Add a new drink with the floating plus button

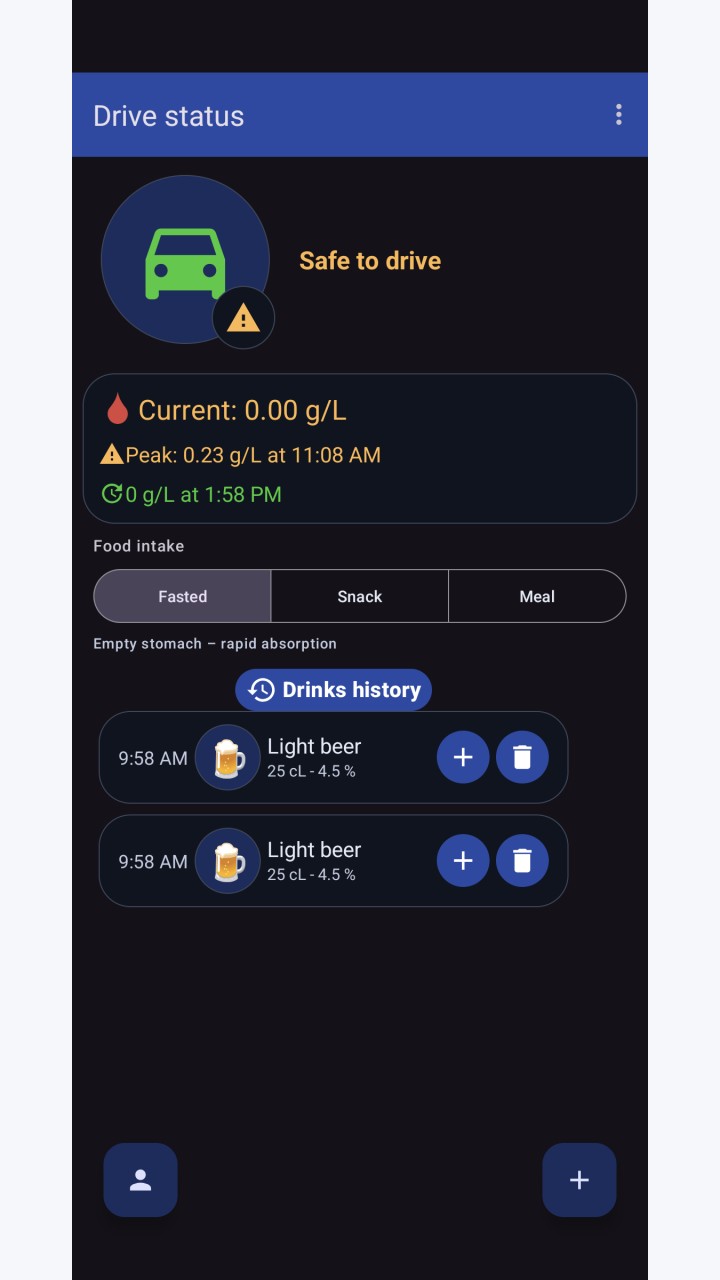pyautogui.click(x=579, y=1180)
